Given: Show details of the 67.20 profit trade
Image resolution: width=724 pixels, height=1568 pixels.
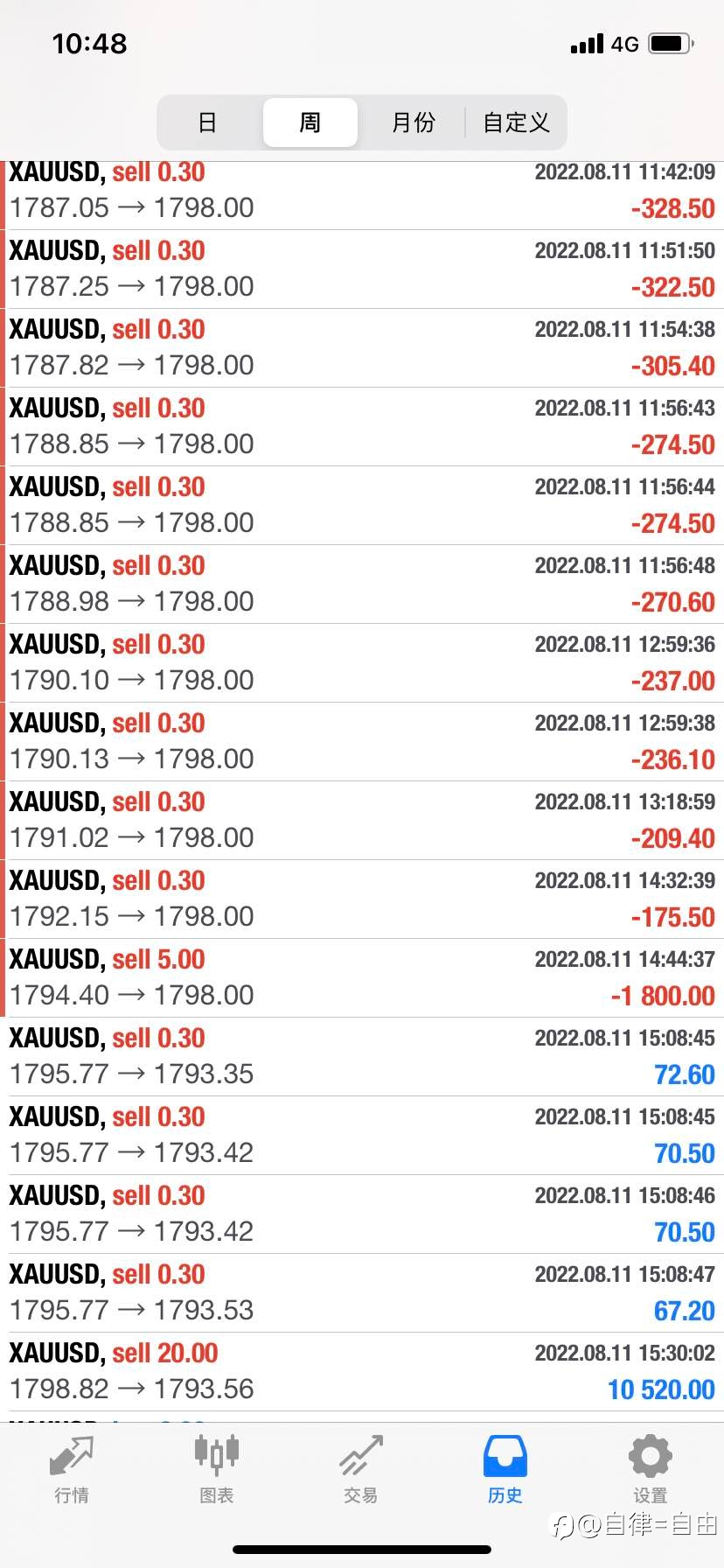Looking at the screenshot, I should coord(362,1293).
